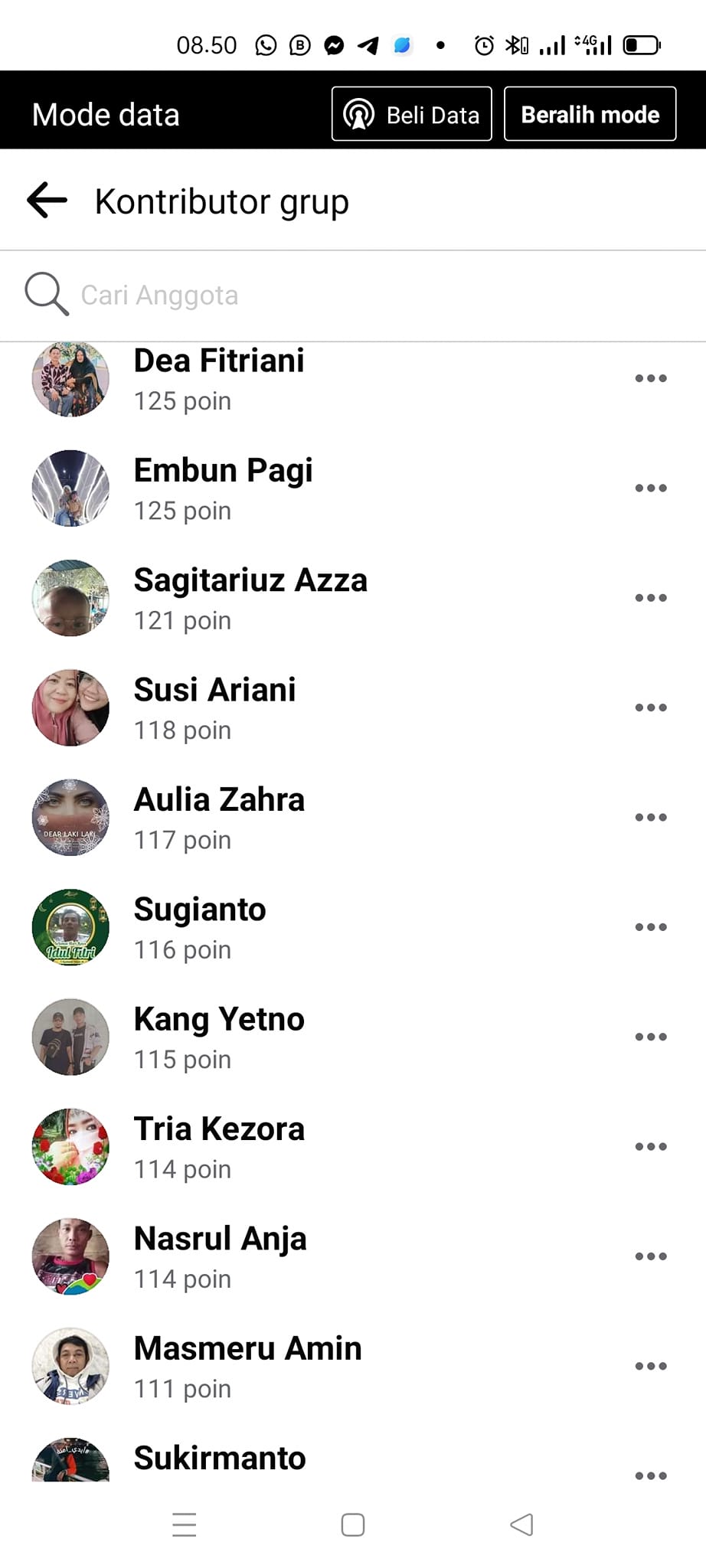Open Dea Fitriani's profile
706x1568 pixels.
(219, 361)
